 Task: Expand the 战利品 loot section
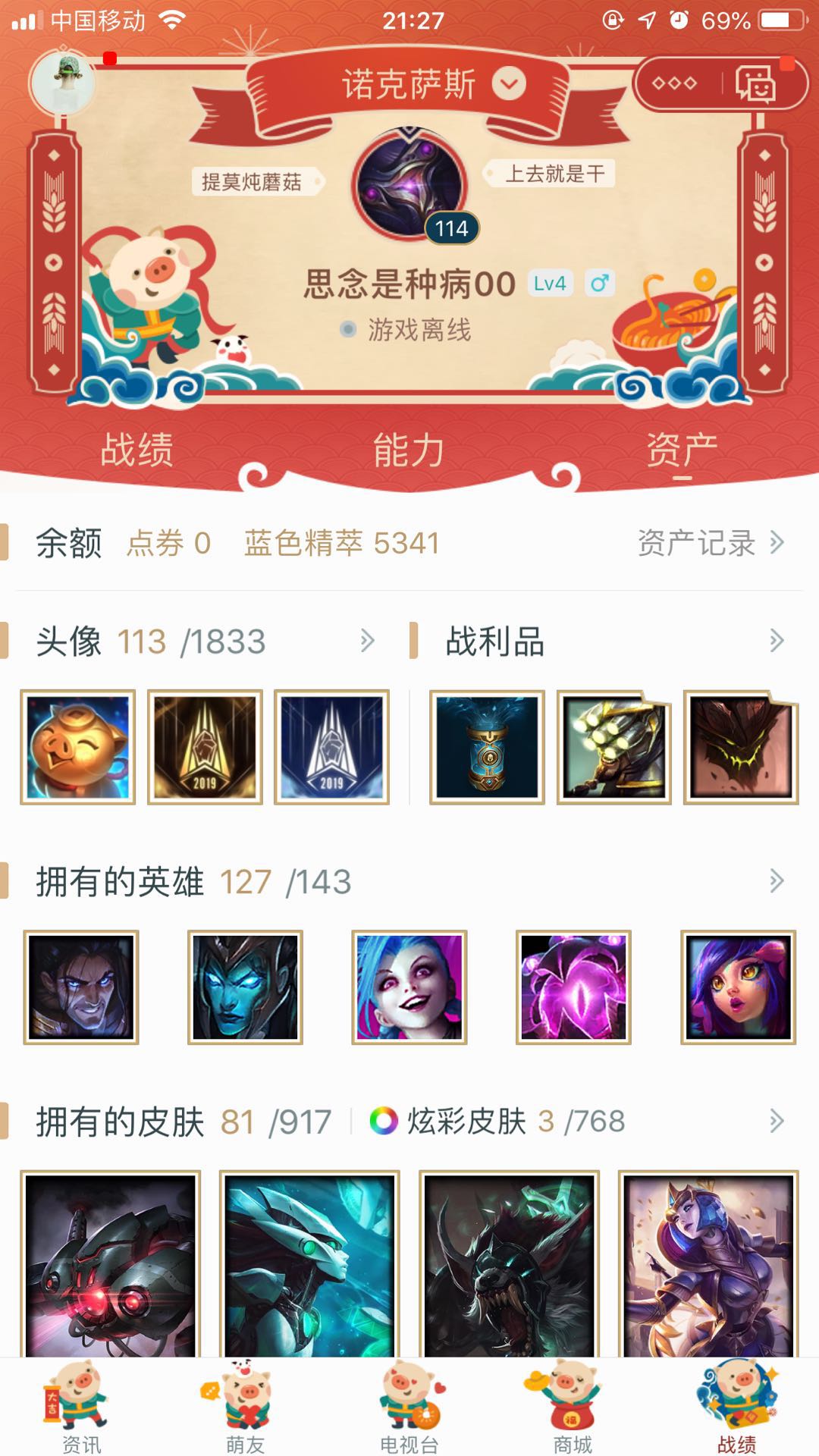776,642
